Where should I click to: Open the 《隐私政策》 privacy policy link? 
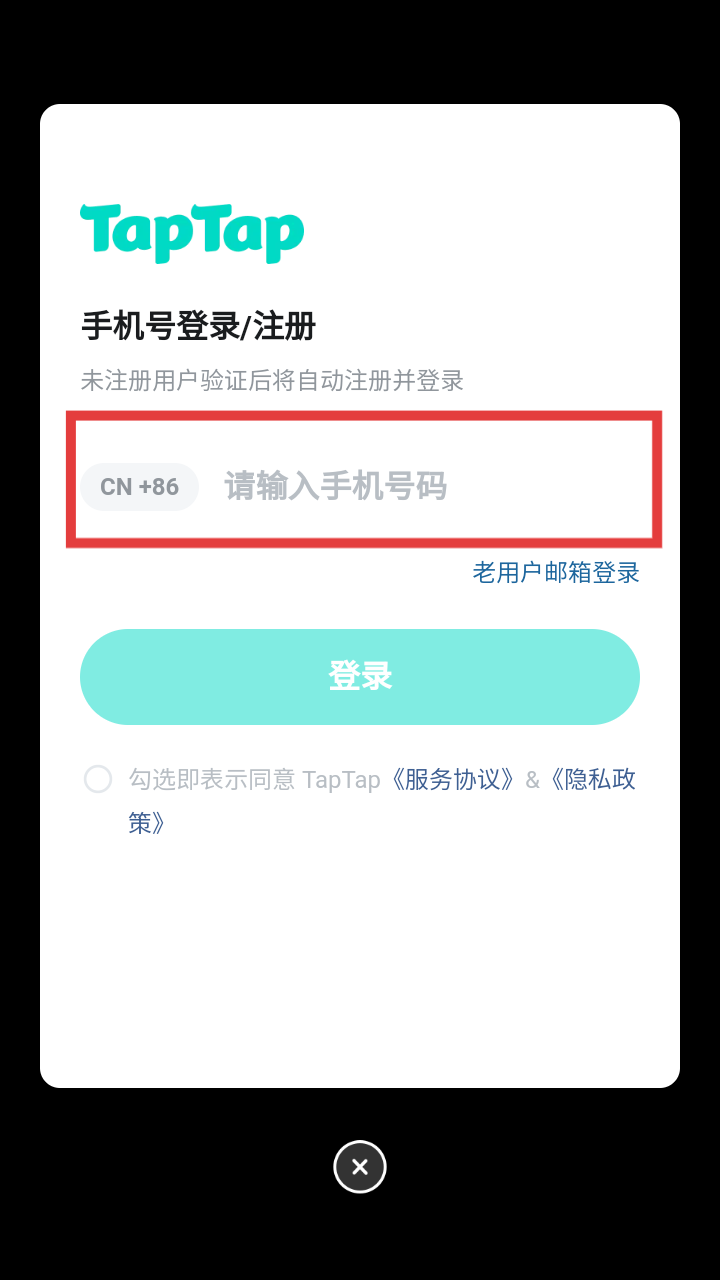[592, 779]
